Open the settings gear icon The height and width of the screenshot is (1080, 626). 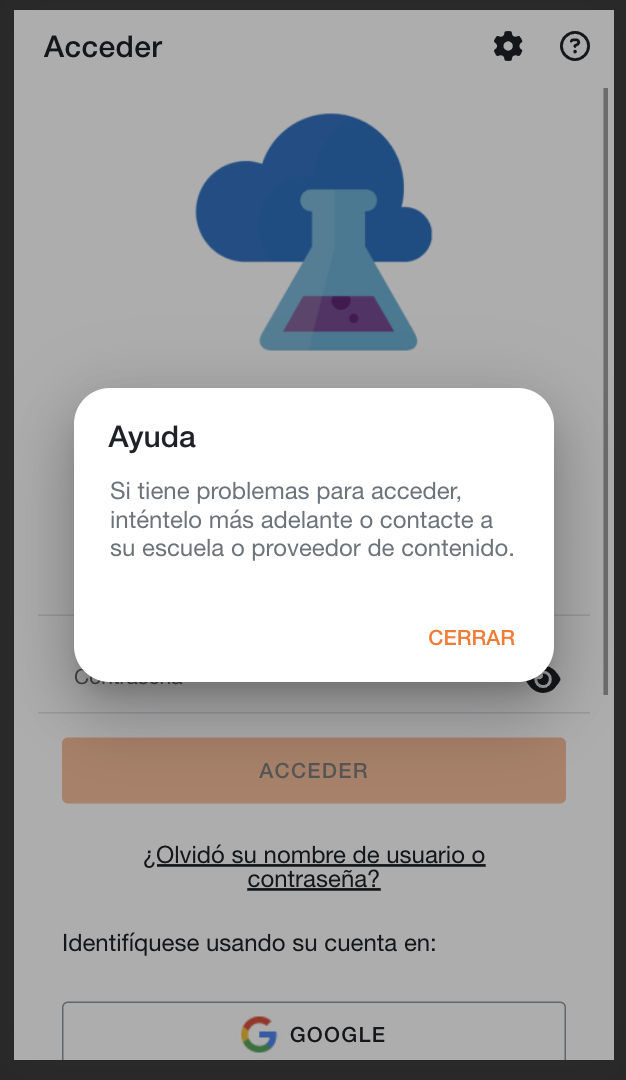click(x=508, y=47)
